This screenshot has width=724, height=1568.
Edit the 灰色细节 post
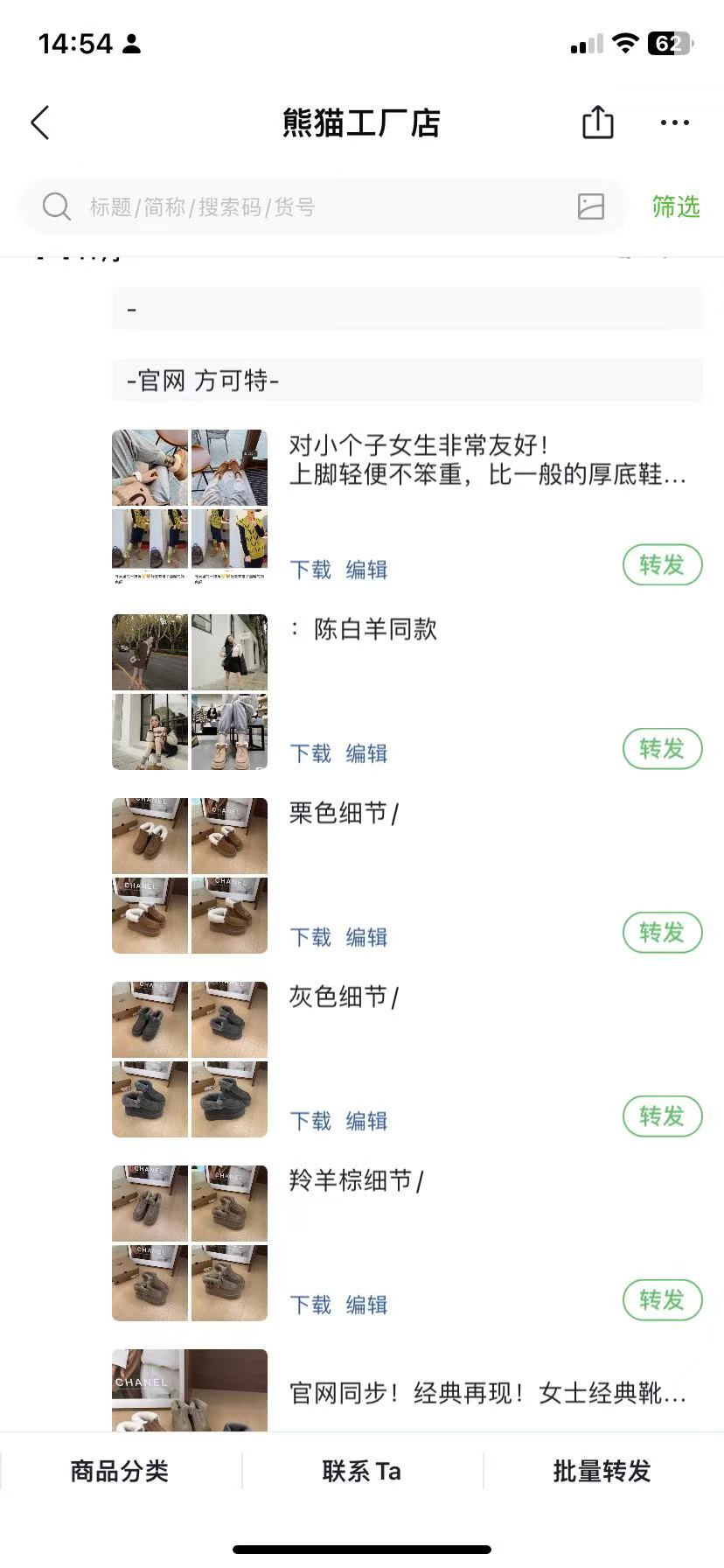point(366,1121)
